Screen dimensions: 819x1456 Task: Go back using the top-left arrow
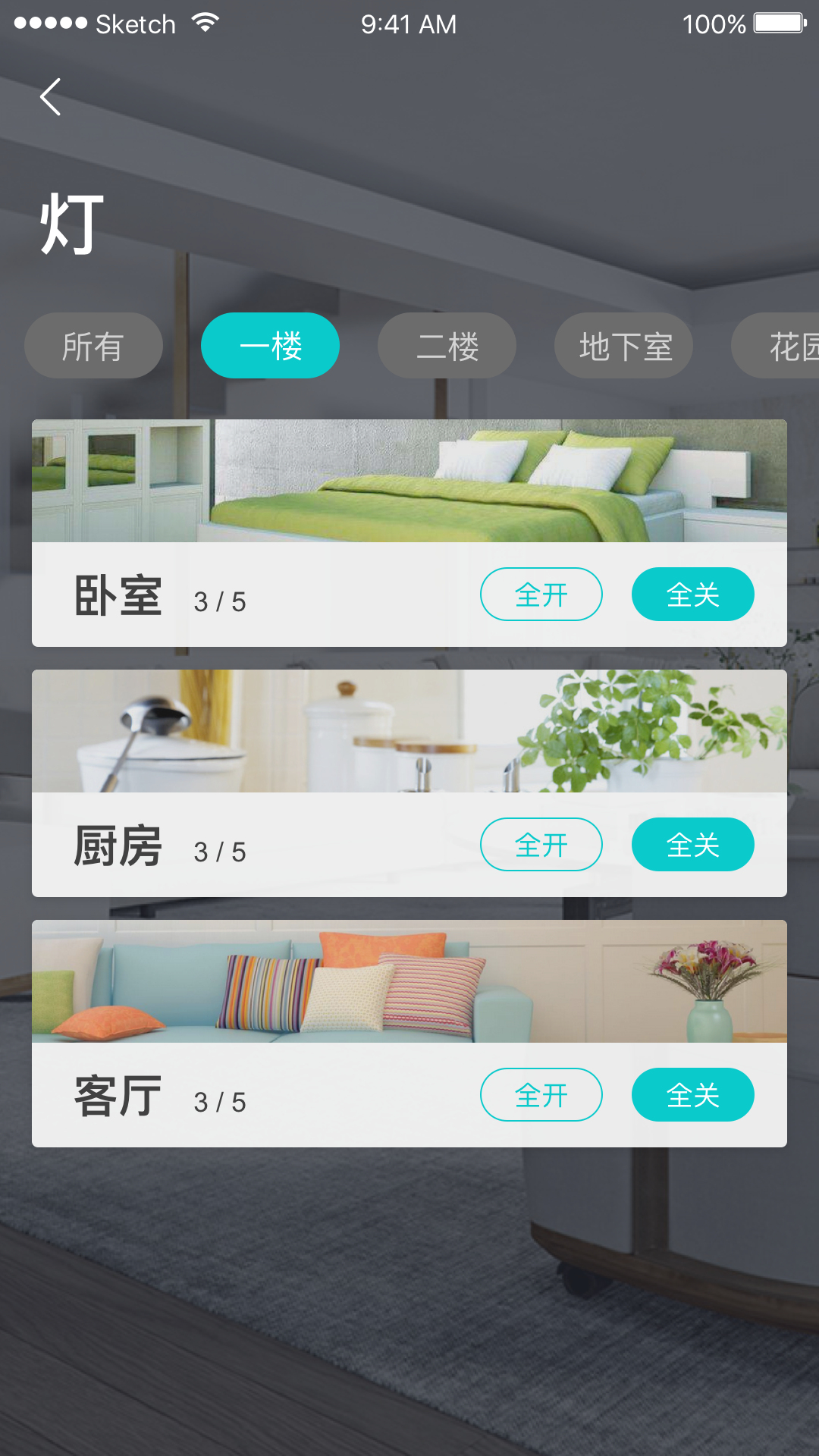click(50, 97)
